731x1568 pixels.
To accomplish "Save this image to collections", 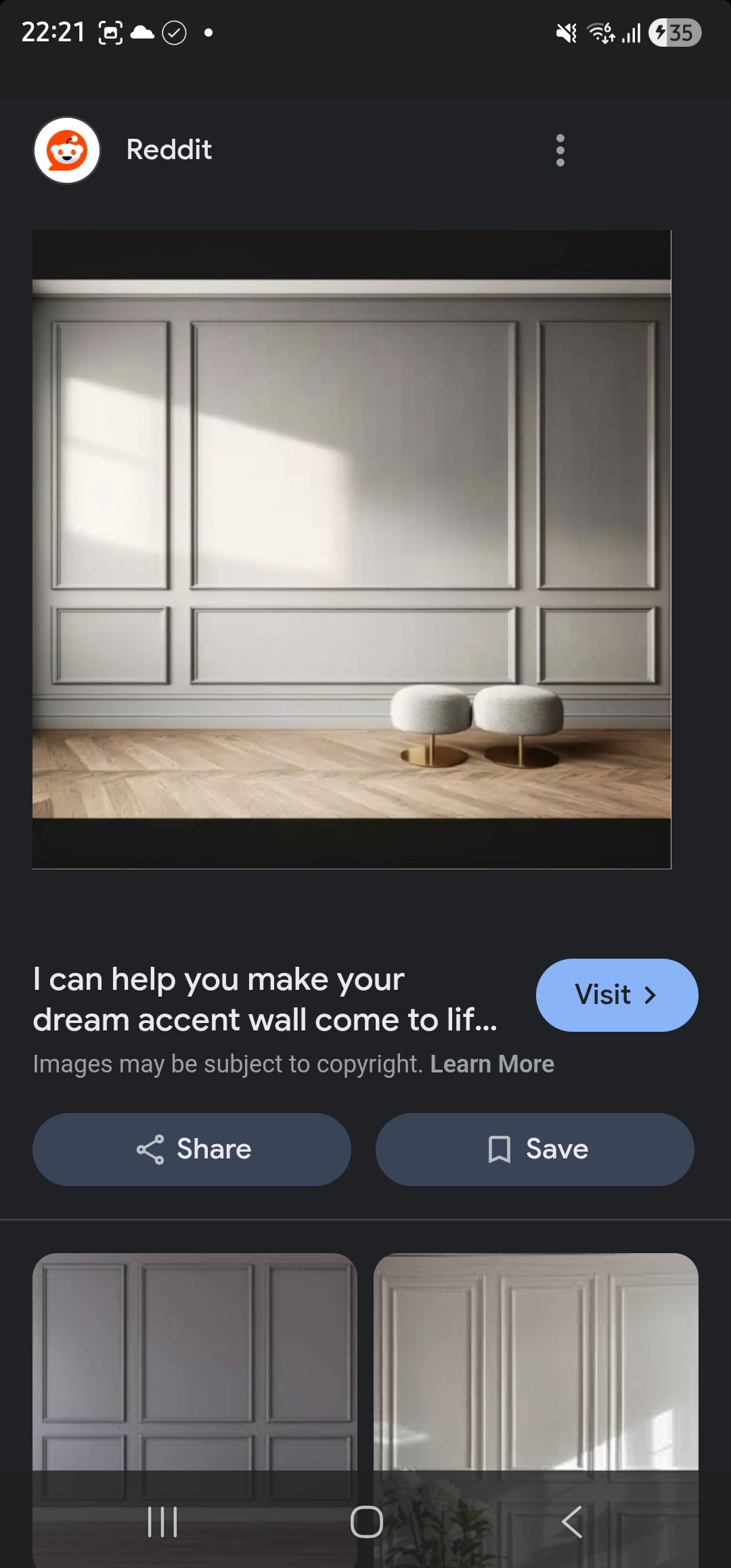I will pyautogui.click(x=535, y=1150).
